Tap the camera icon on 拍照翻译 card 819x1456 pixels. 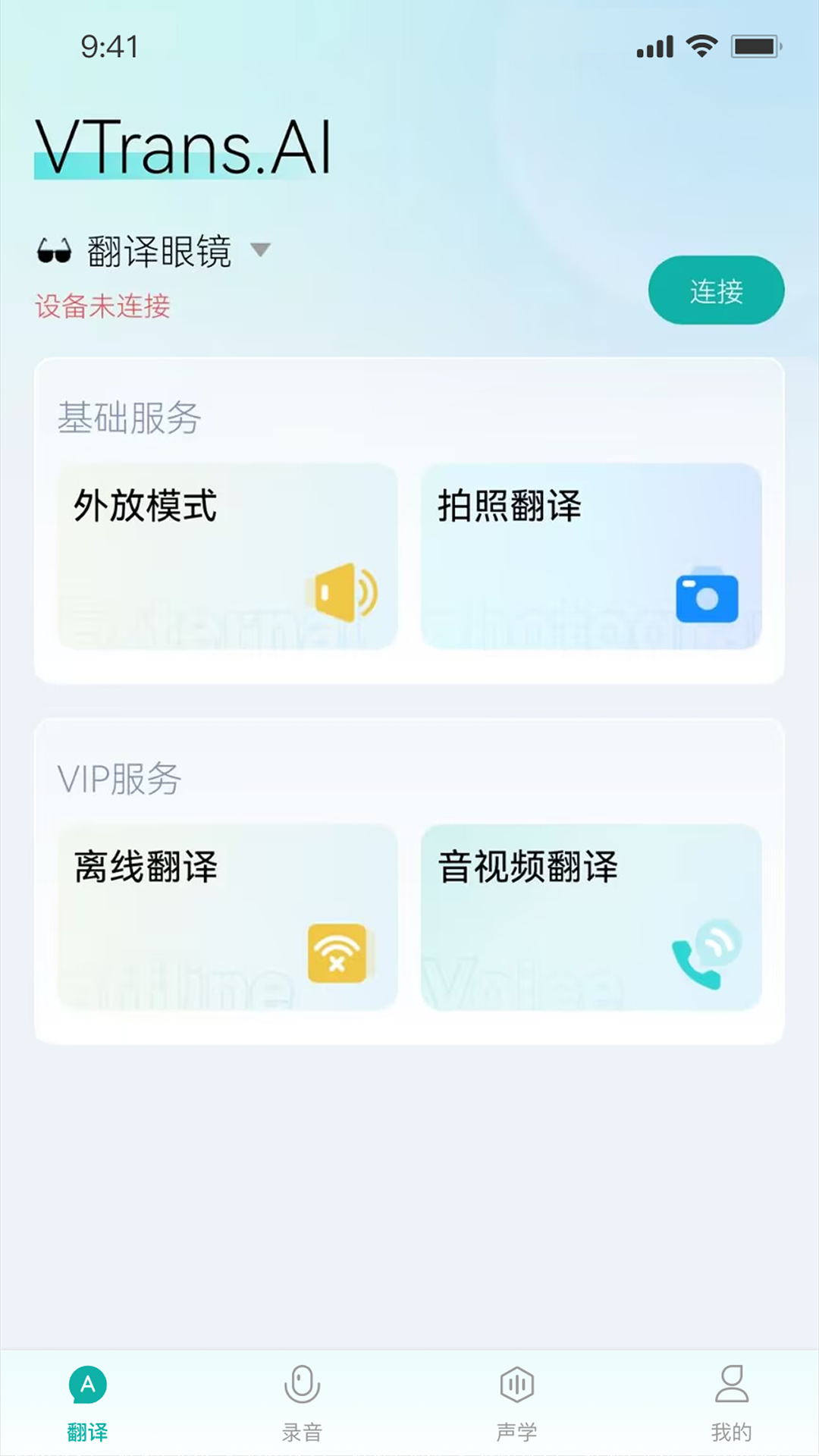[x=707, y=598]
